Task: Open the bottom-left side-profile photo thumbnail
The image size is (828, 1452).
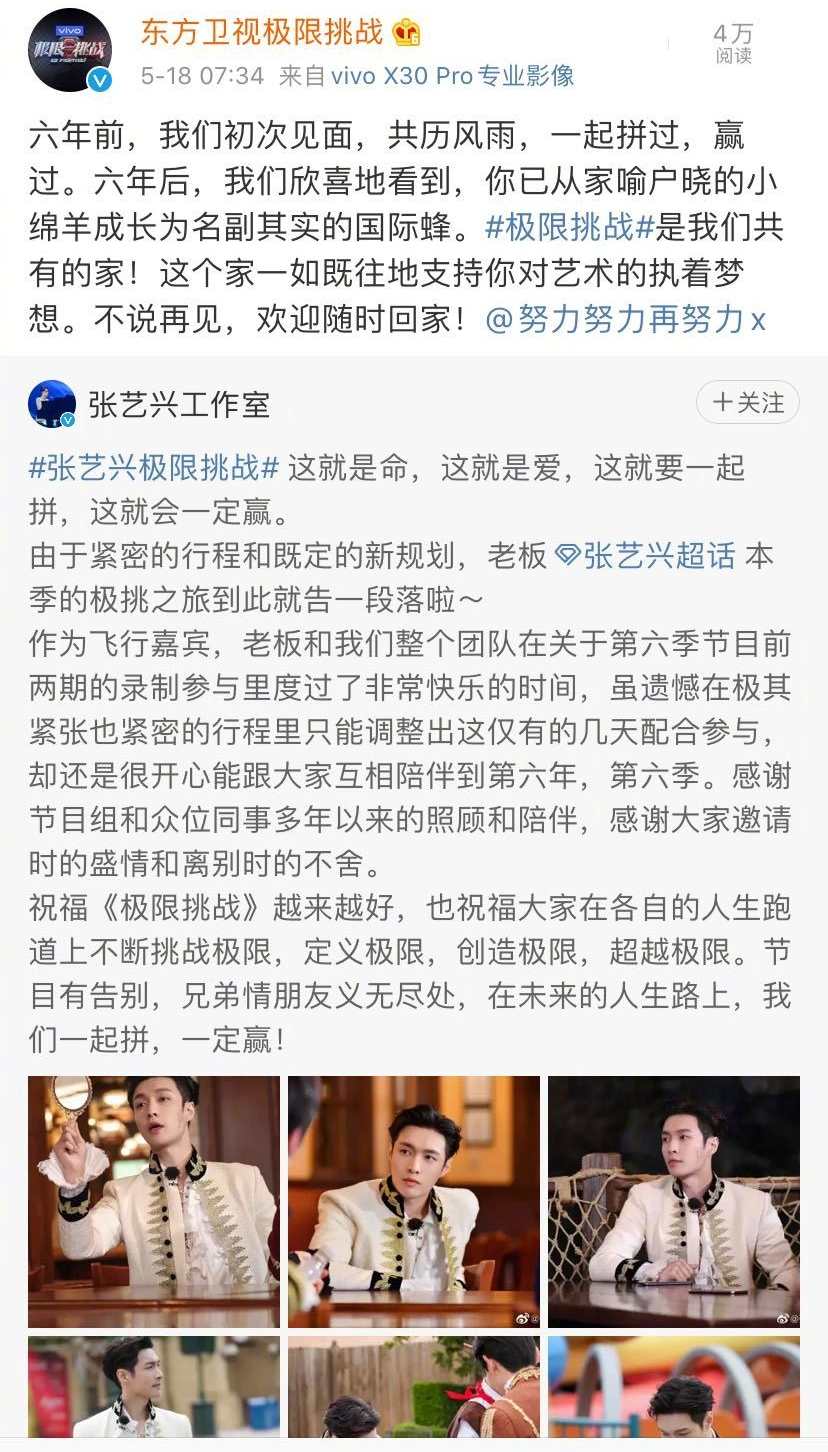Action: (152, 1390)
